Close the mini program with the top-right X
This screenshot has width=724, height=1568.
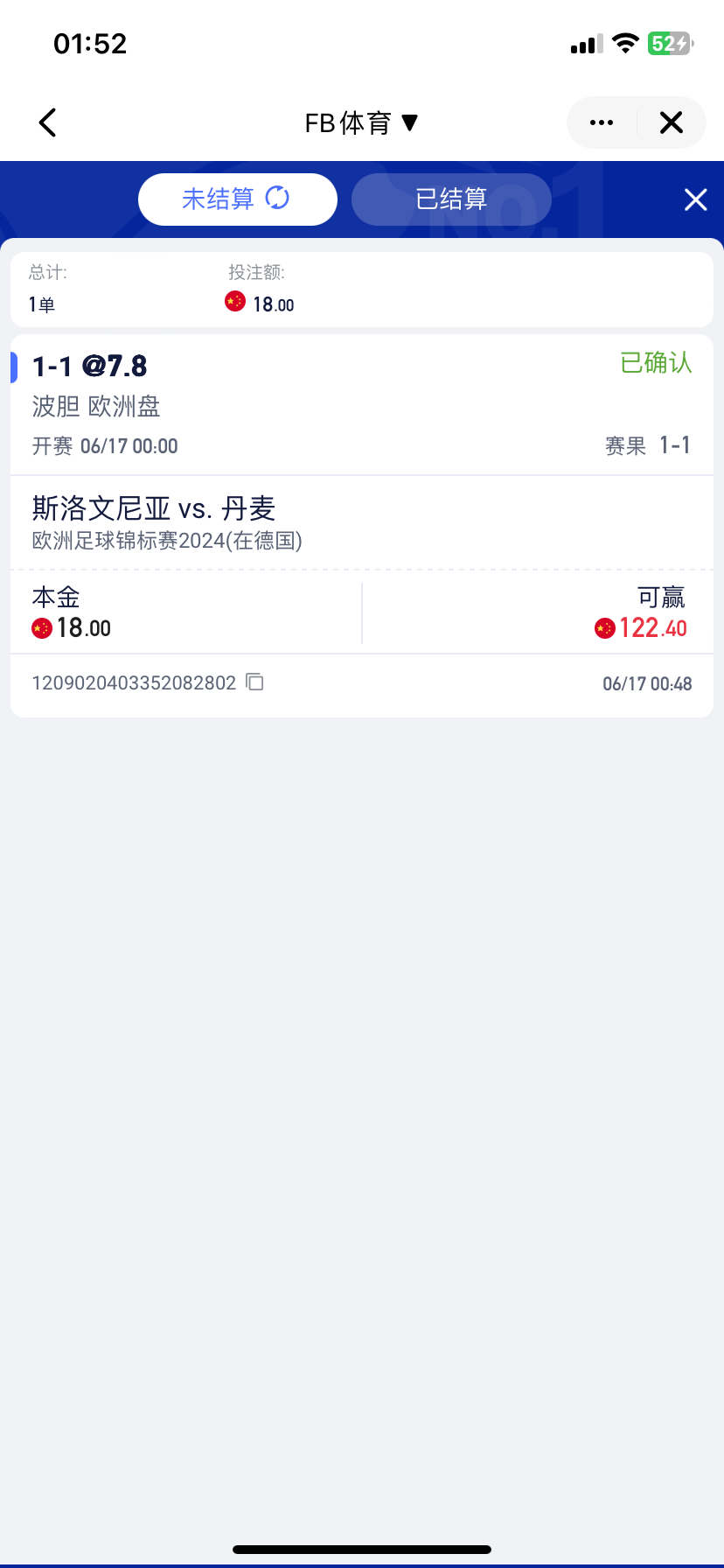(x=671, y=122)
